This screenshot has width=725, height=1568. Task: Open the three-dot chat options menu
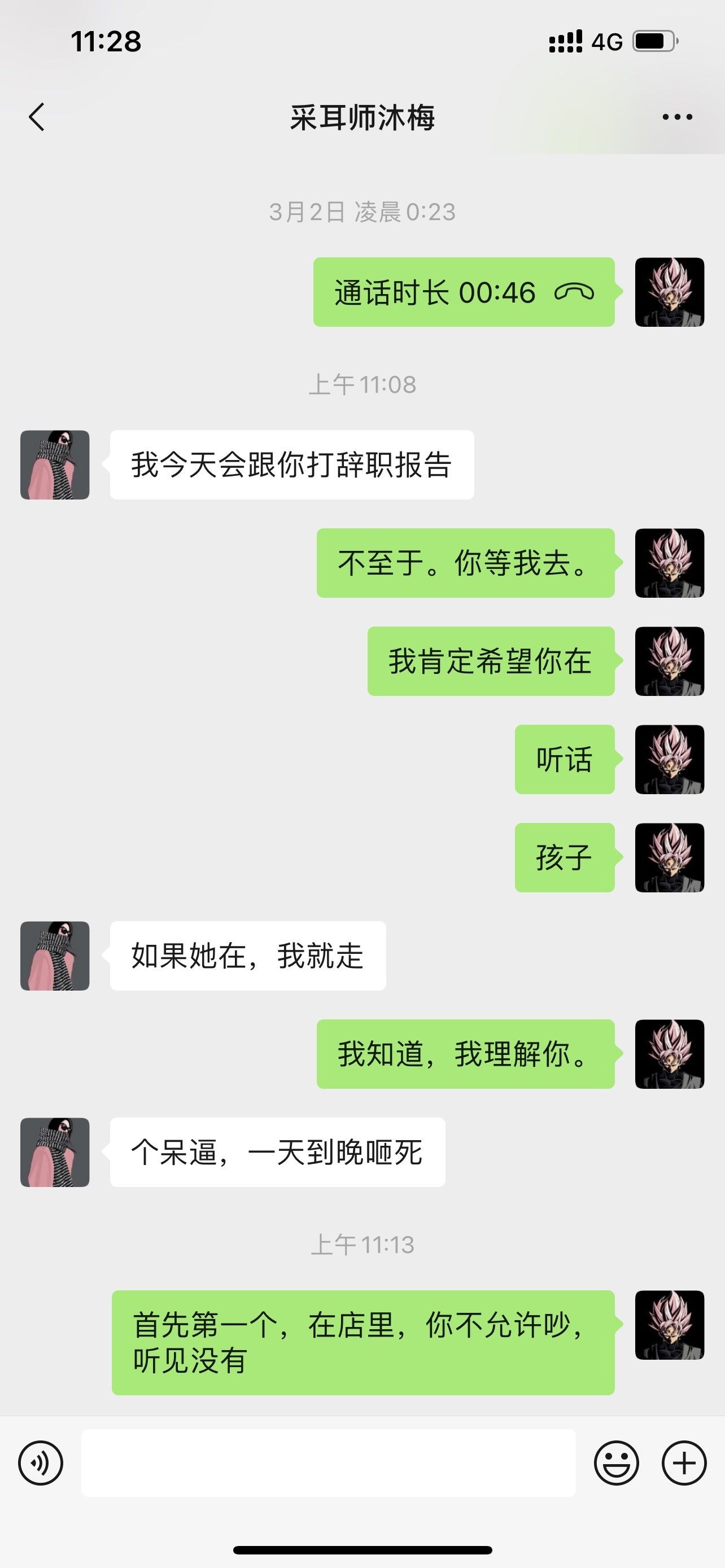pos(677,117)
